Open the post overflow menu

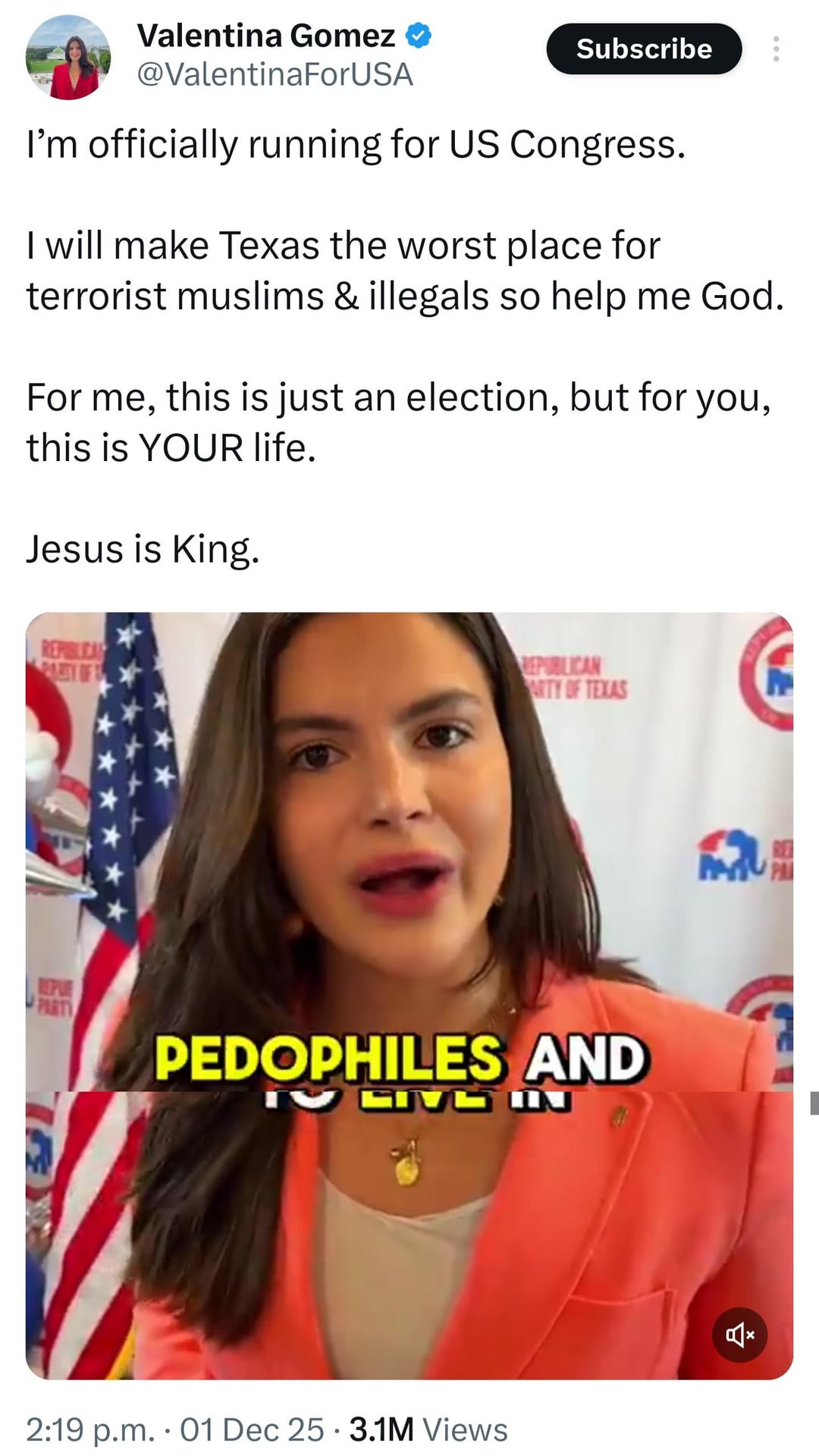tap(775, 49)
